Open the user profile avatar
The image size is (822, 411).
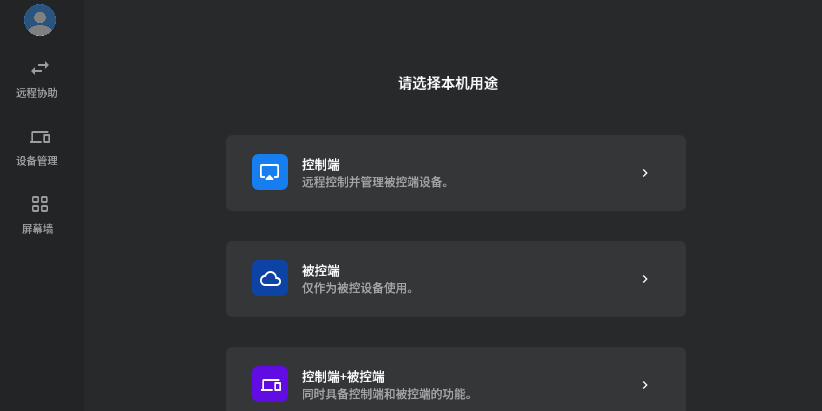40,19
